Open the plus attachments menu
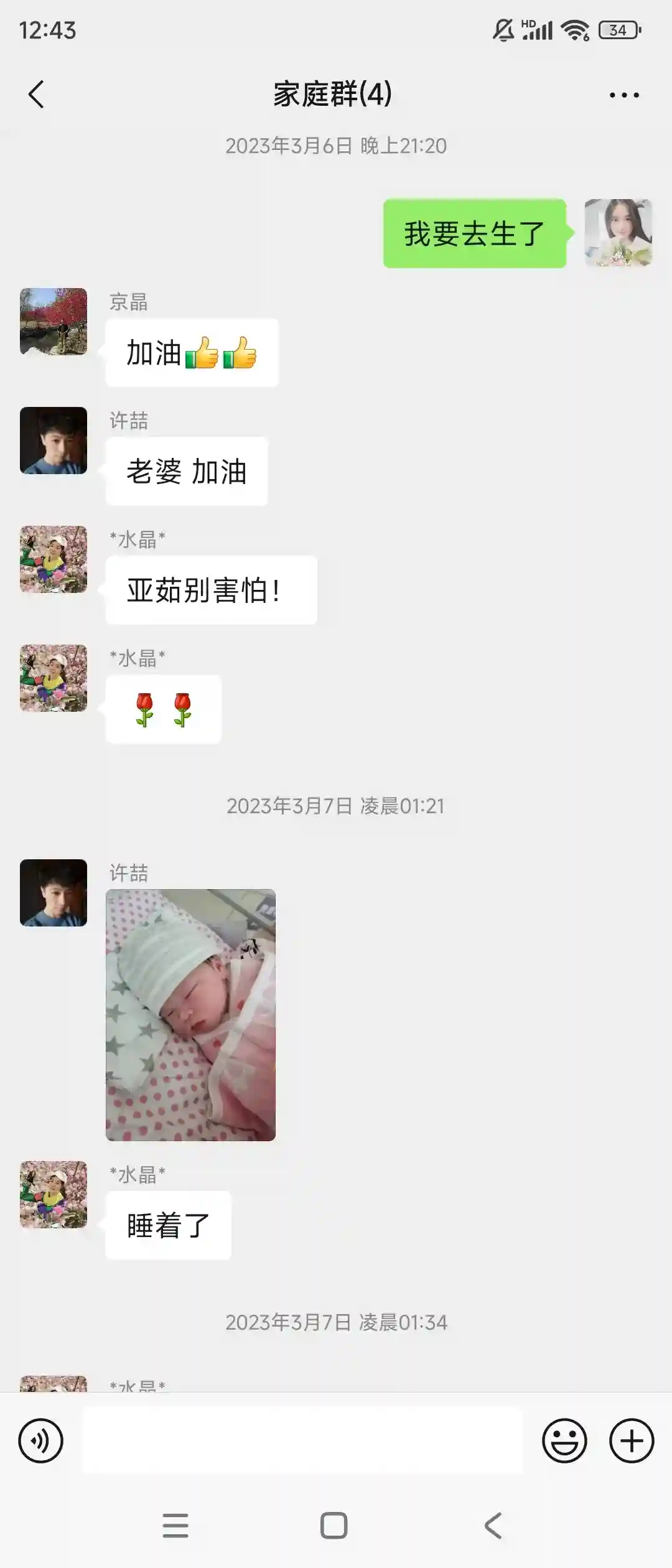 [631, 1440]
